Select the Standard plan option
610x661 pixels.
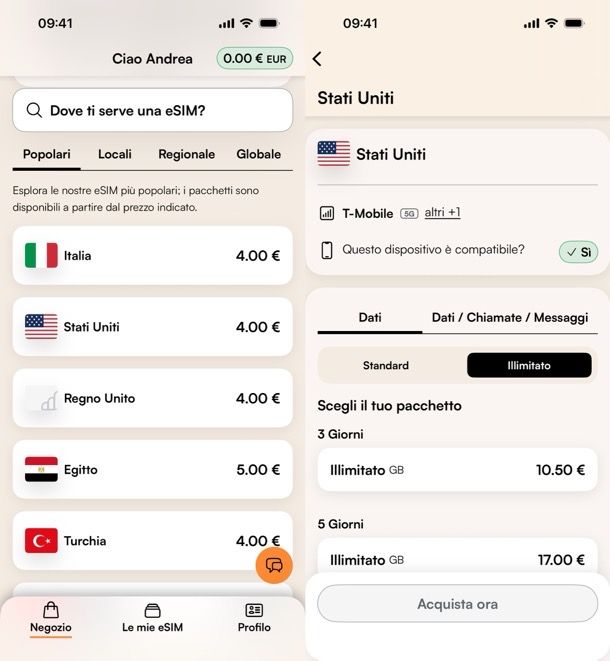pyautogui.click(x=386, y=366)
